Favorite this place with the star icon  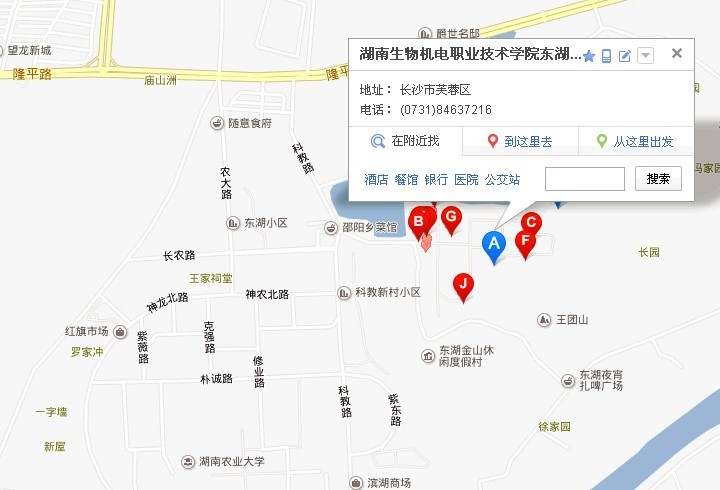pyautogui.click(x=589, y=56)
